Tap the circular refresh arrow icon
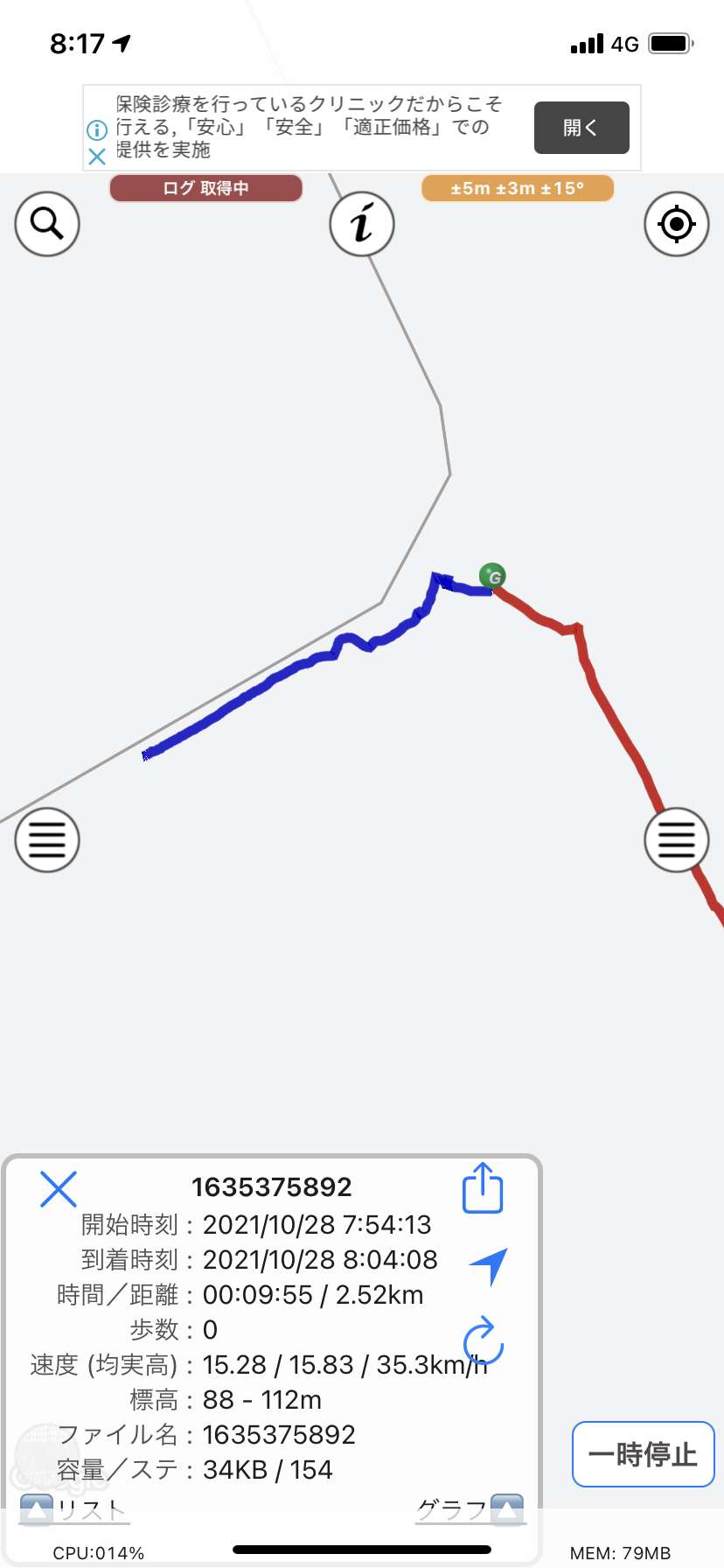724x1568 pixels. (x=483, y=1340)
